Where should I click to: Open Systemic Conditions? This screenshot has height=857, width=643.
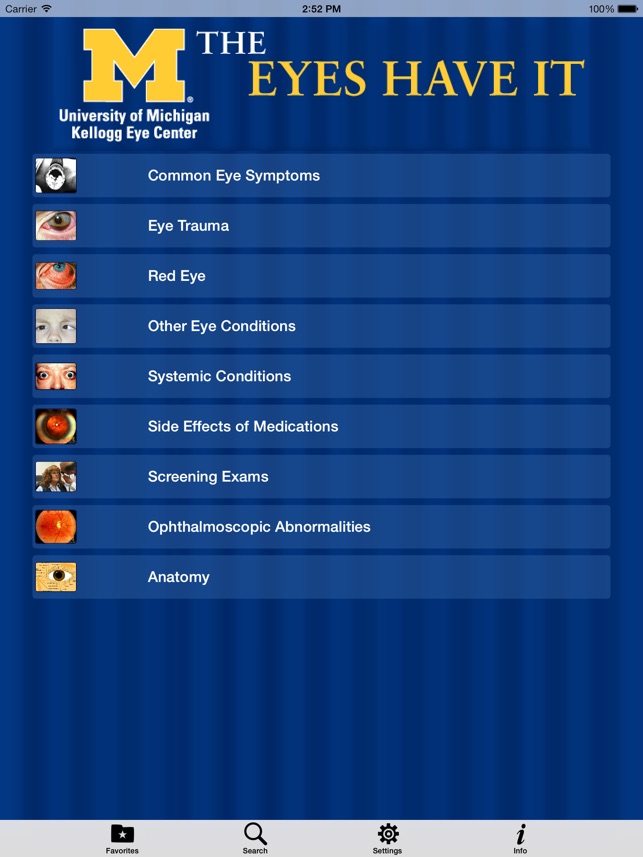[321, 376]
